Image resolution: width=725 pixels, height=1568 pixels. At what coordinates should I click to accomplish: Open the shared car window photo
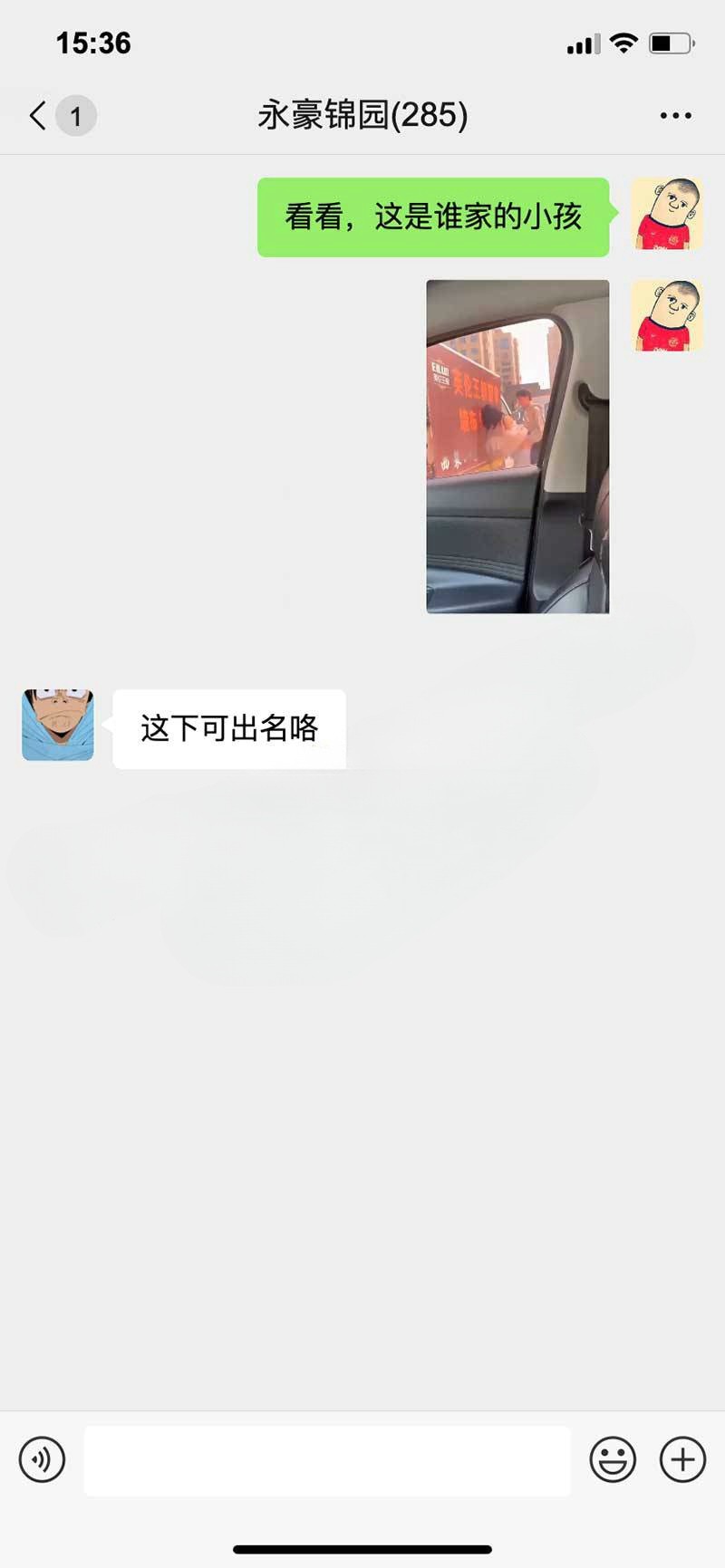(x=517, y=447)
